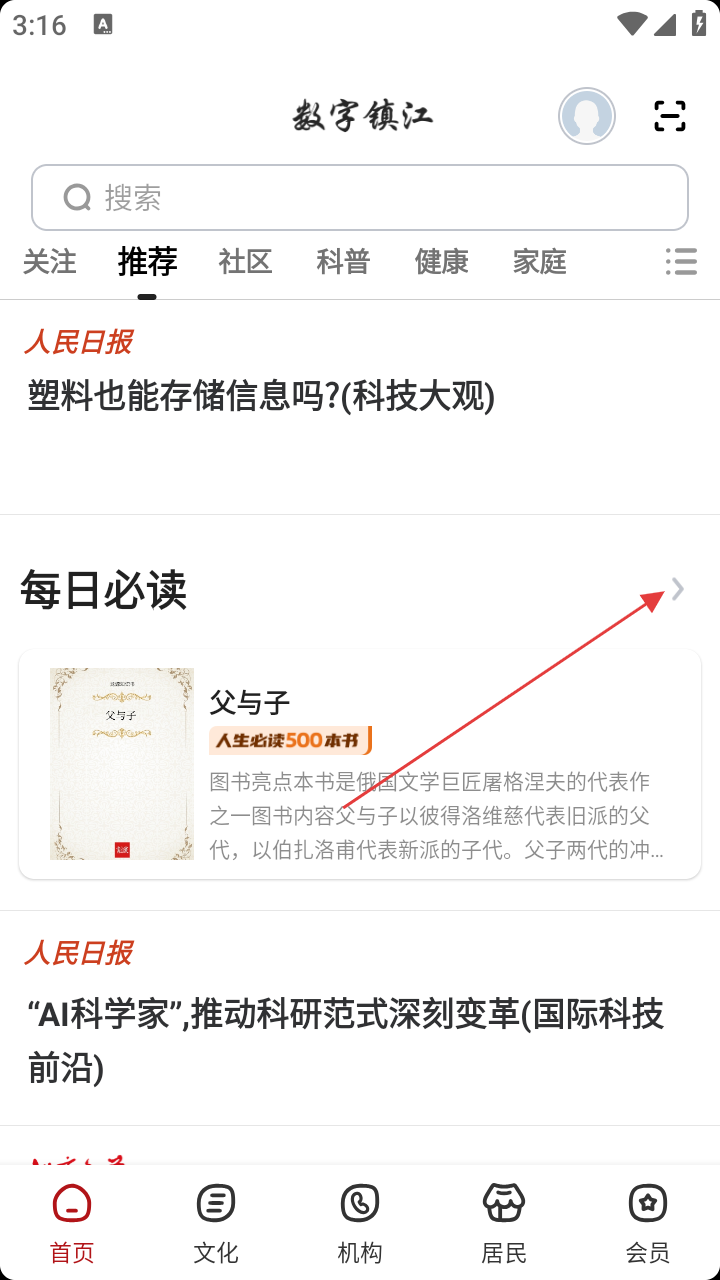
Task: Switch to the 关注 tab
Action: tap(50, 262)
